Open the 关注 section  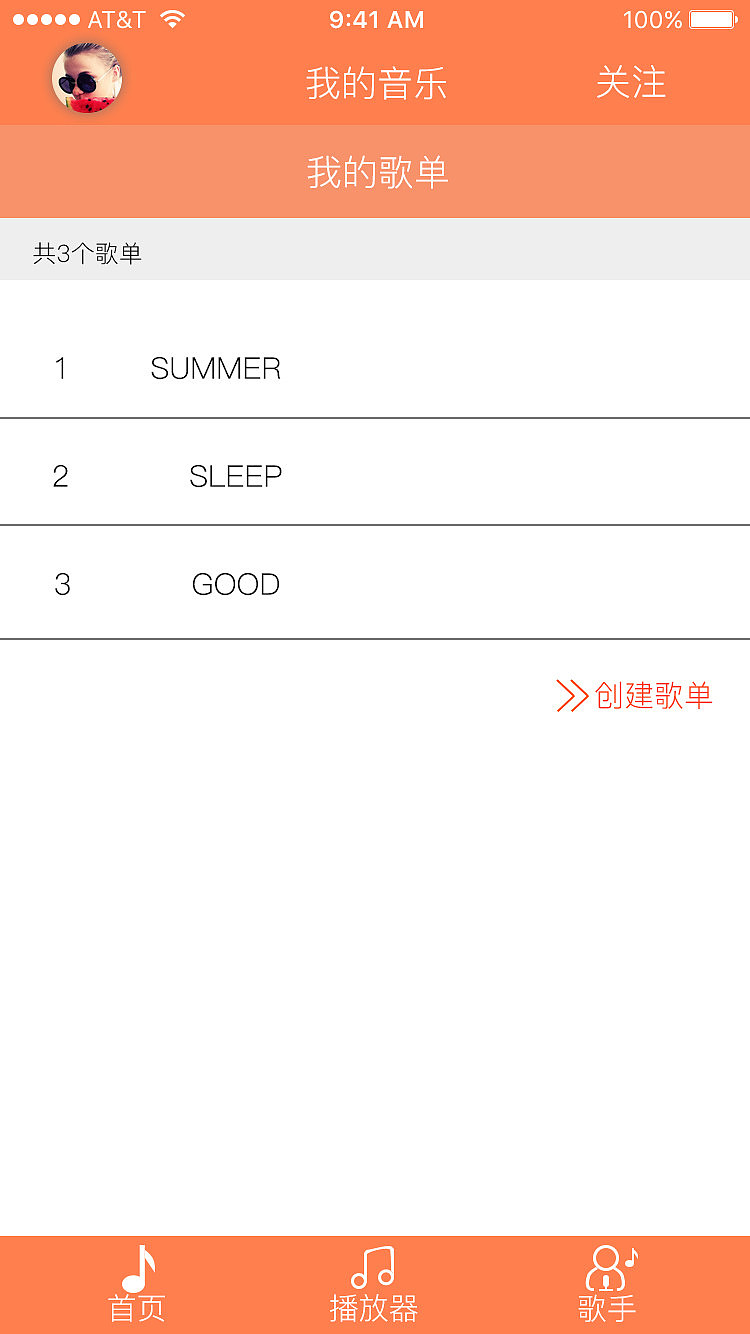click(631, 85)
